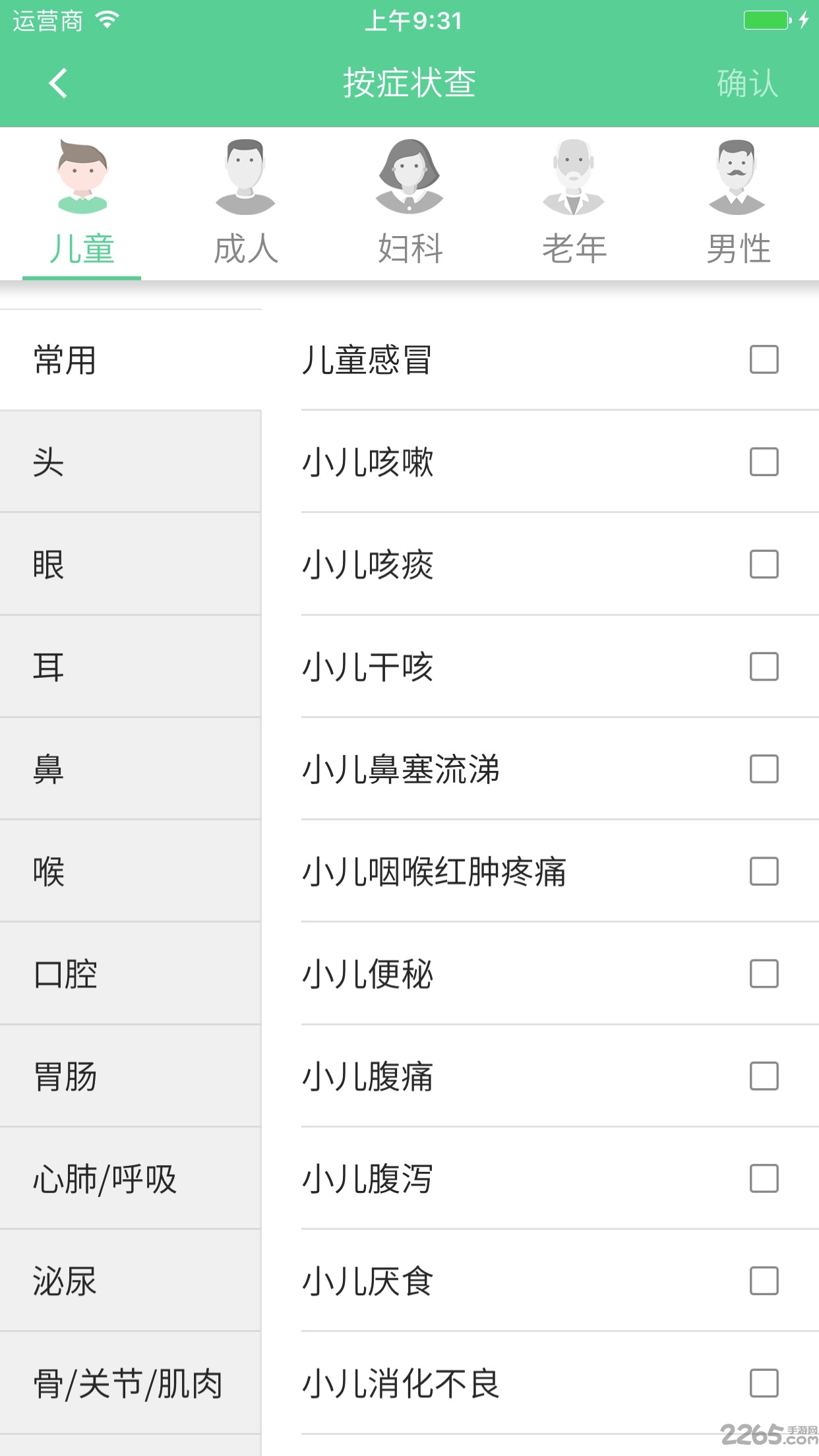819x1456 pixels.
Task: Select the 泌尿 category
Action: (x=131, y=1281)
